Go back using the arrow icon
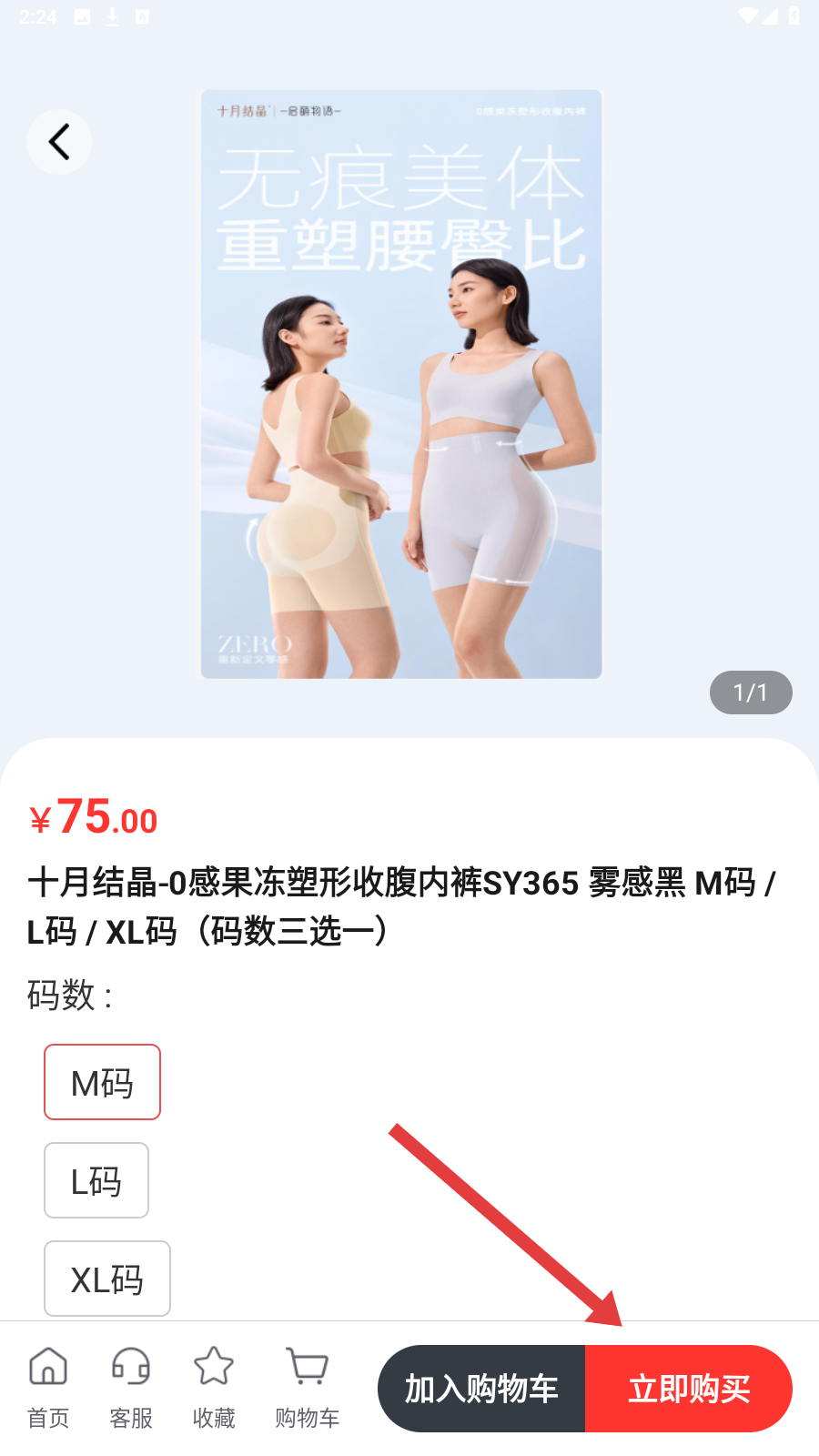Image resolution: width=819 pixels, height=1456 pixels. click(x=59, y=142)
